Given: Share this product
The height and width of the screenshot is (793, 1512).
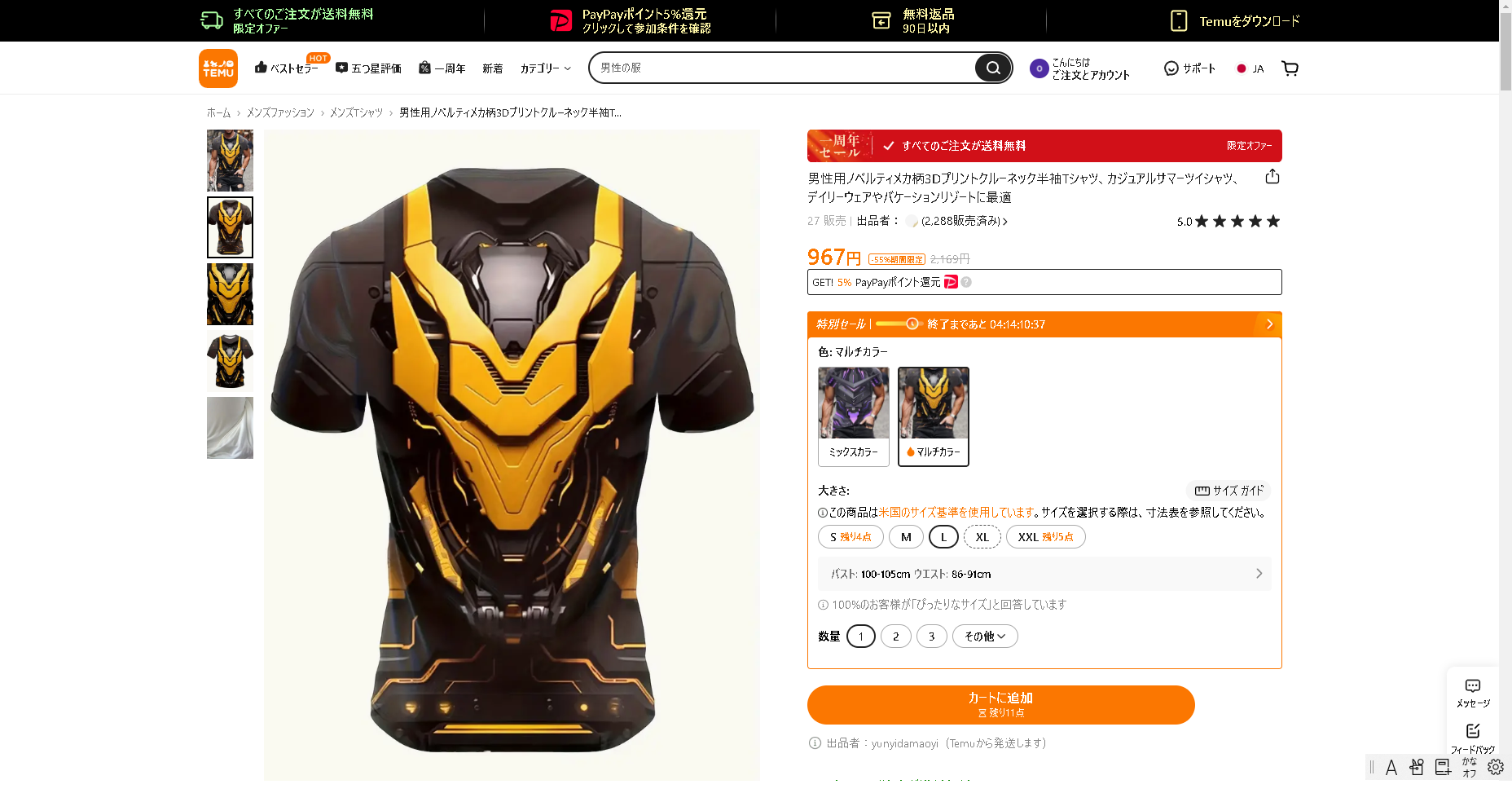Looking at the screenshot, I should 1272,177.
